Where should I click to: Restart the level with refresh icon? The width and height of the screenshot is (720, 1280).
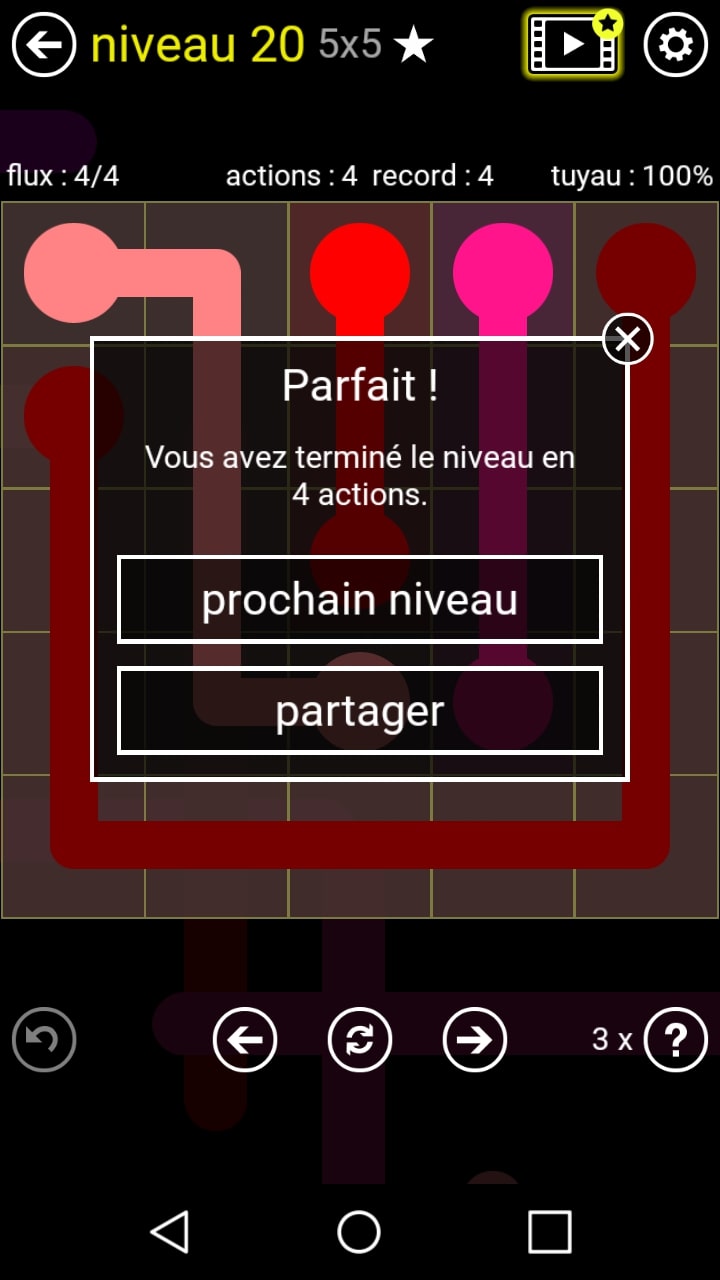point(360,1040)
